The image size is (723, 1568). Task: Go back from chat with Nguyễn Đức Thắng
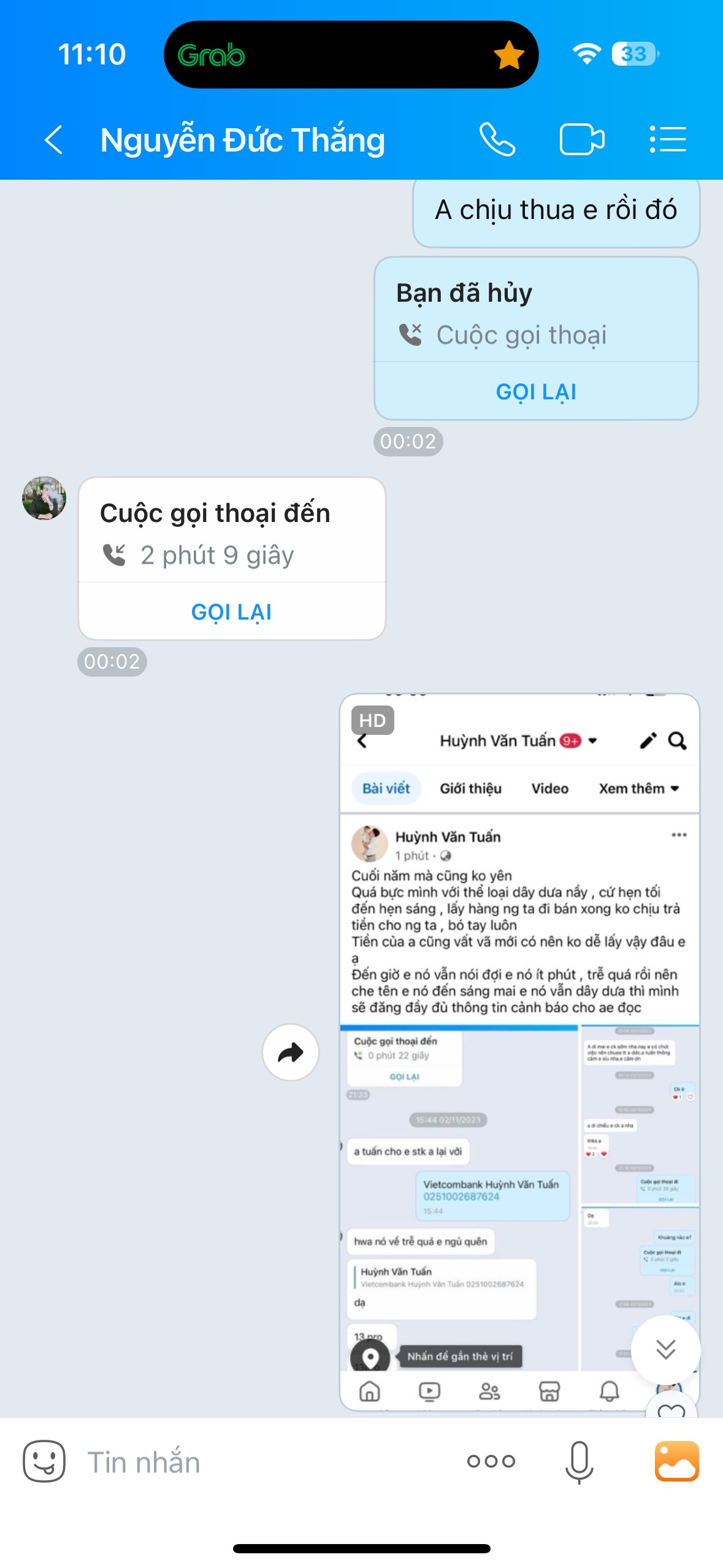(x=54, y=140)
